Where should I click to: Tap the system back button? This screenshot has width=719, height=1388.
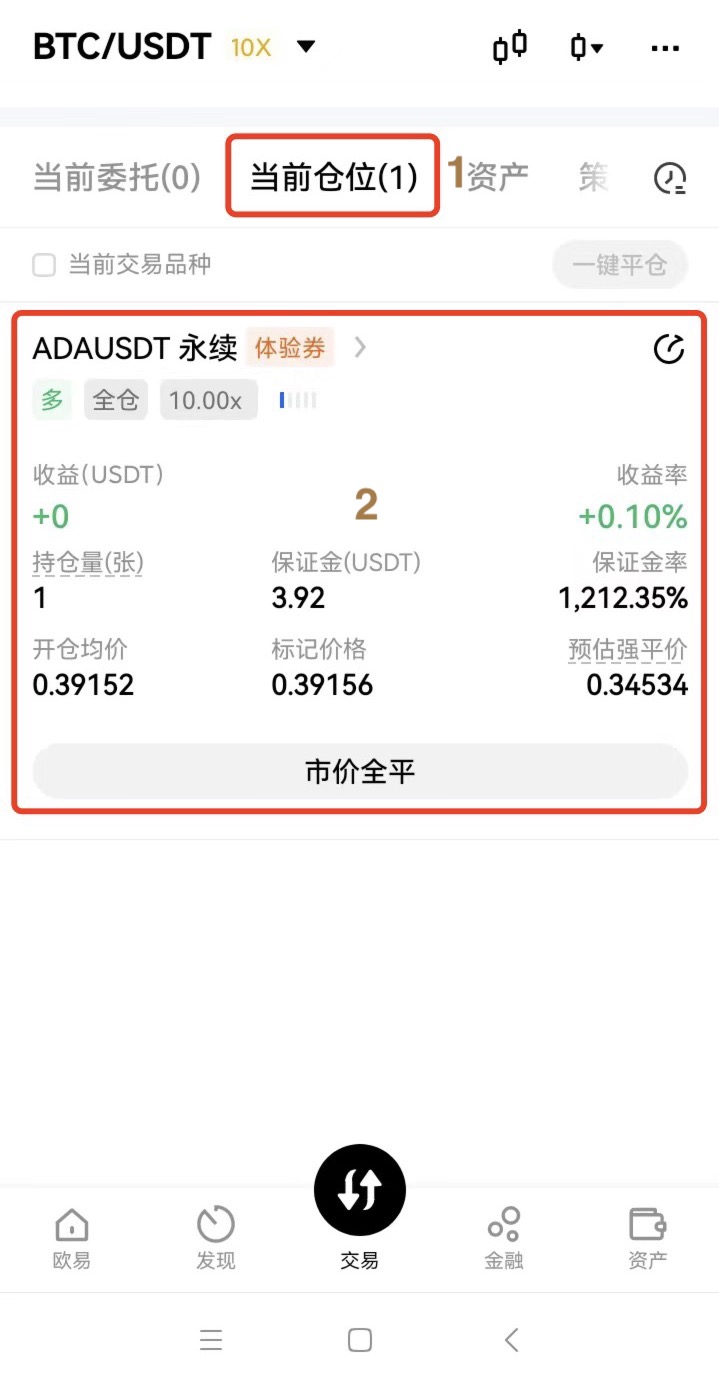(511, 1340)
